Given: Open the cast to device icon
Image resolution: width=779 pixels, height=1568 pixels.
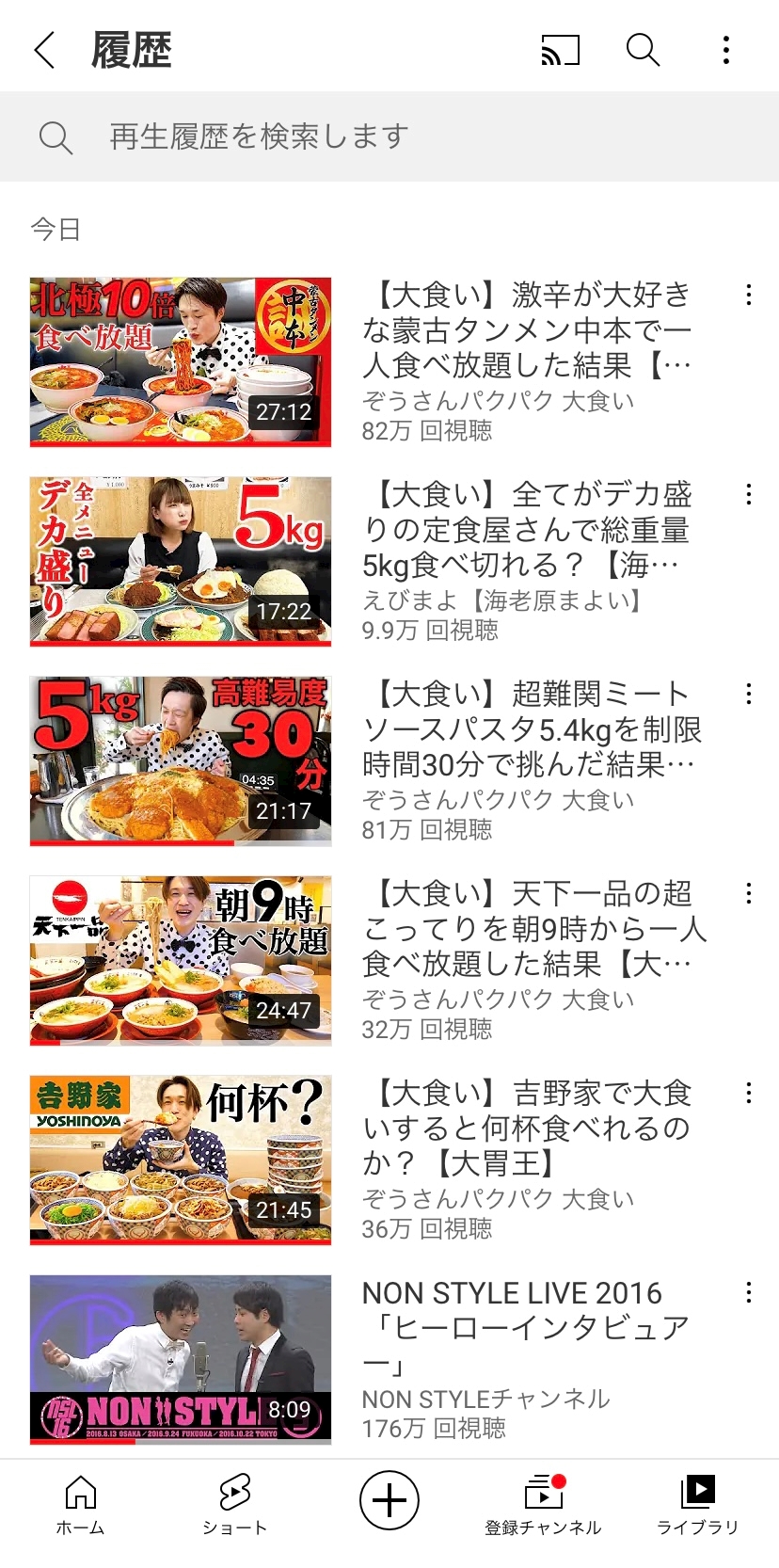Looking at the screenshot, I should (x=560, y=50).
